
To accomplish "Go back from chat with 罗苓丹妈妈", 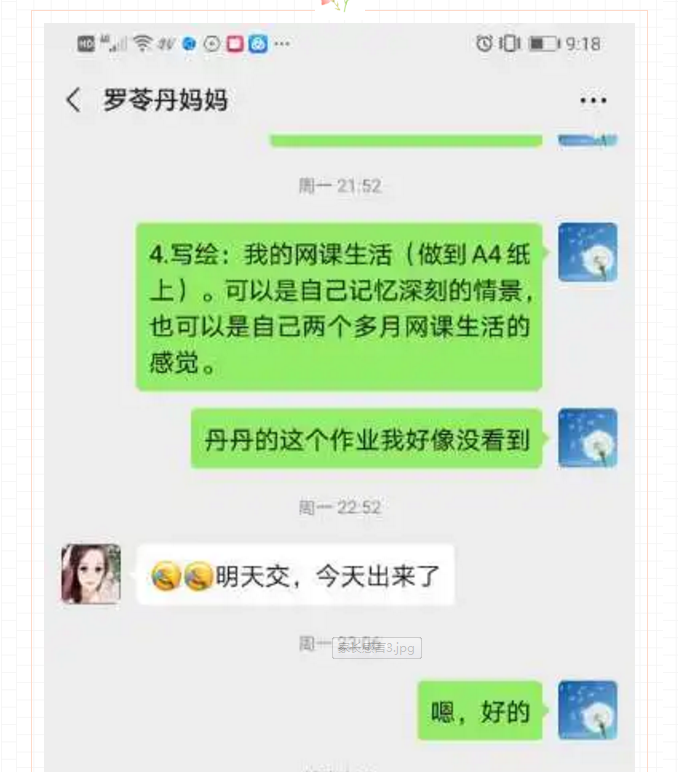I will point(73,100).
